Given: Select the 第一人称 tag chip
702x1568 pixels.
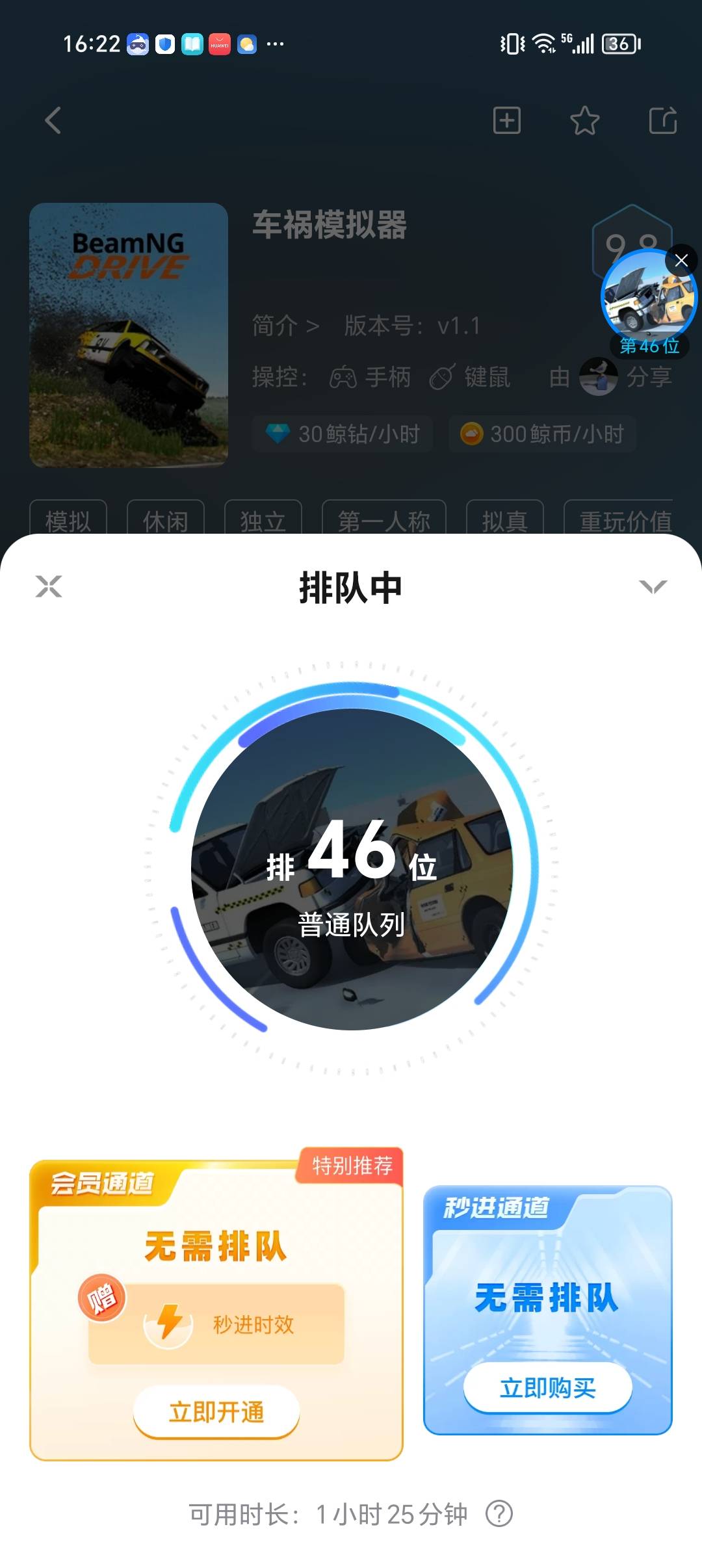Looking at the screenshot, I should pos(383,520).
